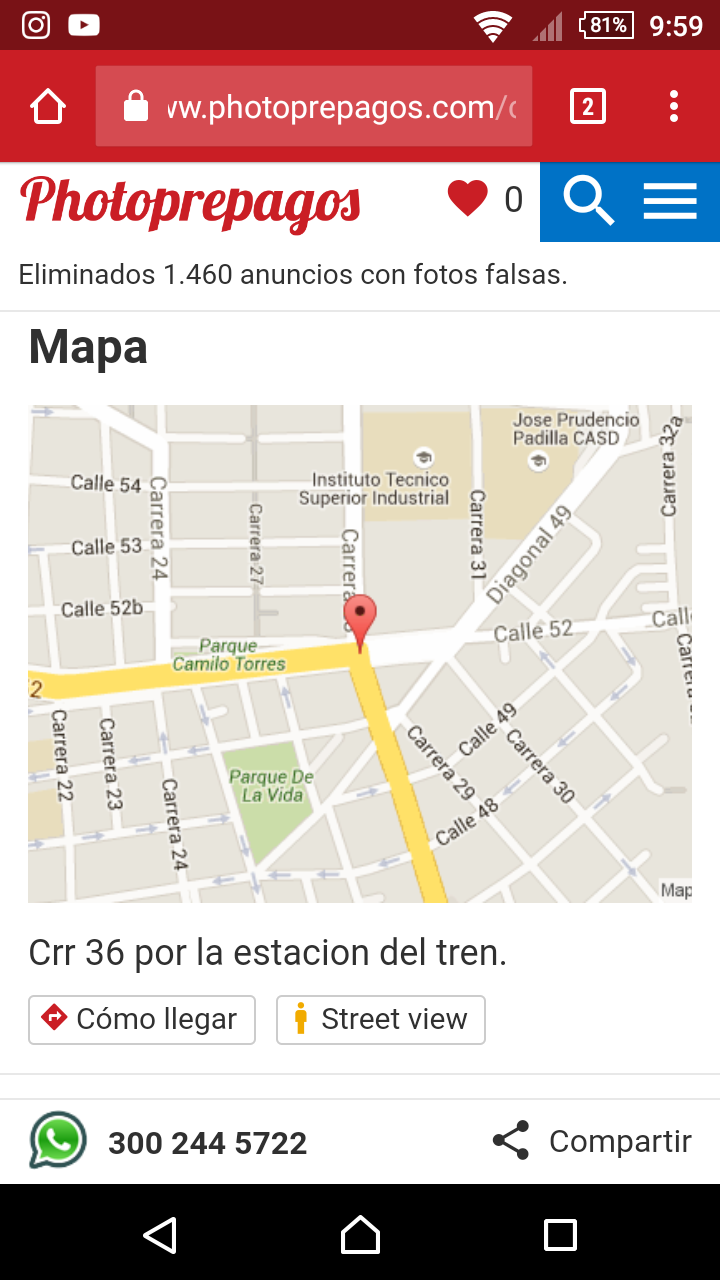Screen dimensions: 720x1280
Task: View favorites via the heart icon
Action: point(468,199)
